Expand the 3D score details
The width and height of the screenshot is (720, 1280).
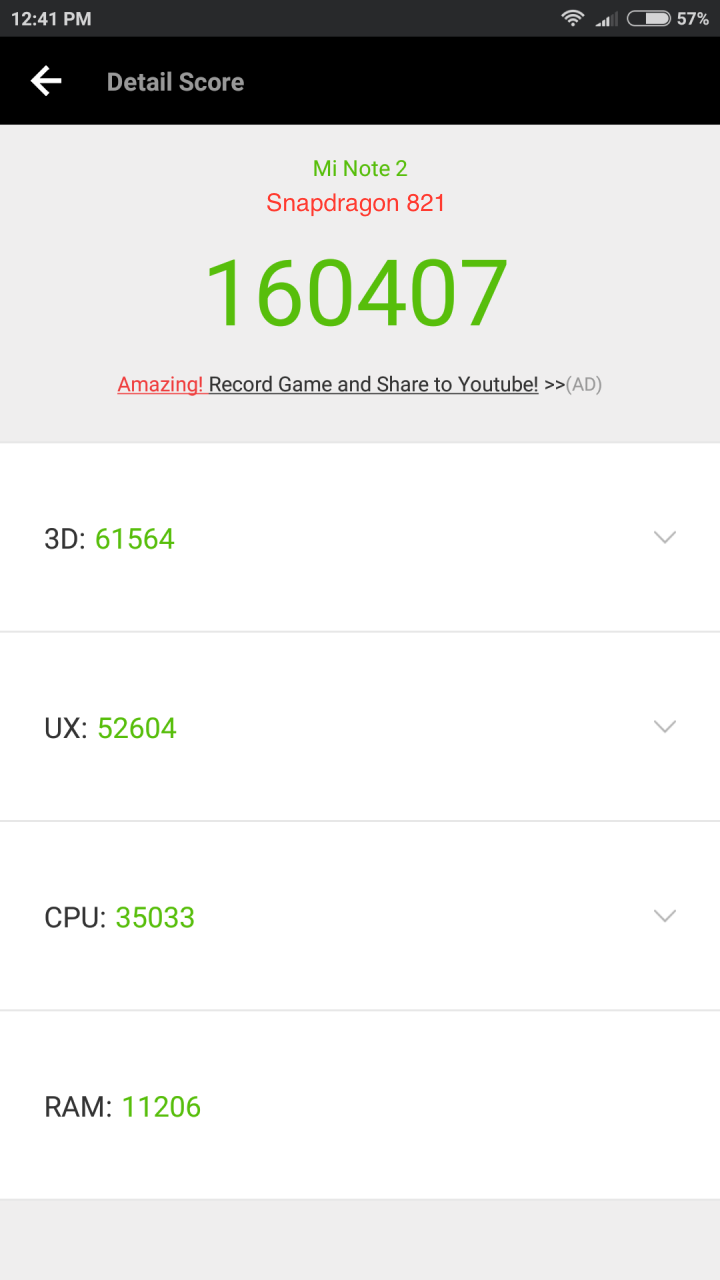(360, 538)
